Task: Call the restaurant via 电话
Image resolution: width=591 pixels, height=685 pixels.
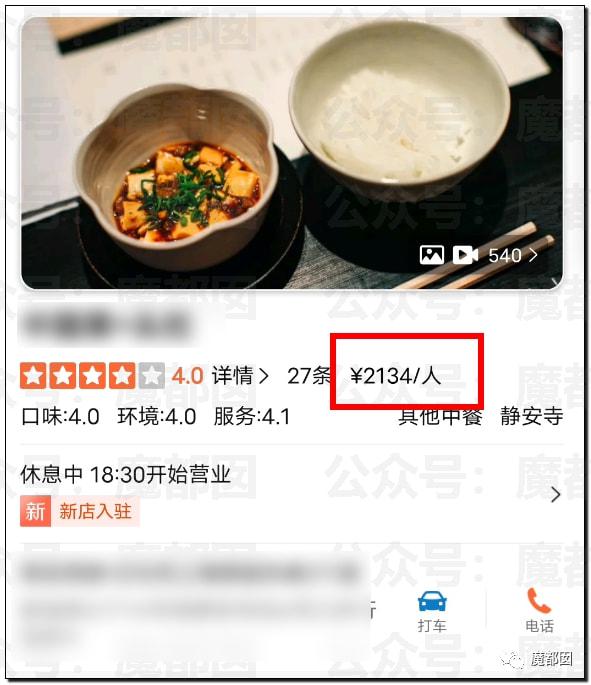Action: pos(539,610)
